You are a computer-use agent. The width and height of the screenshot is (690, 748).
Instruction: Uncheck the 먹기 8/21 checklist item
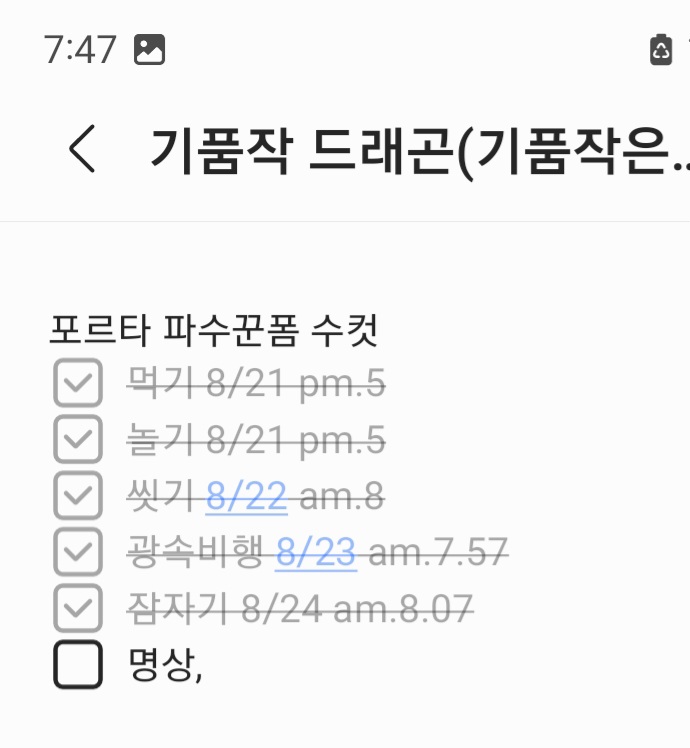78,383
